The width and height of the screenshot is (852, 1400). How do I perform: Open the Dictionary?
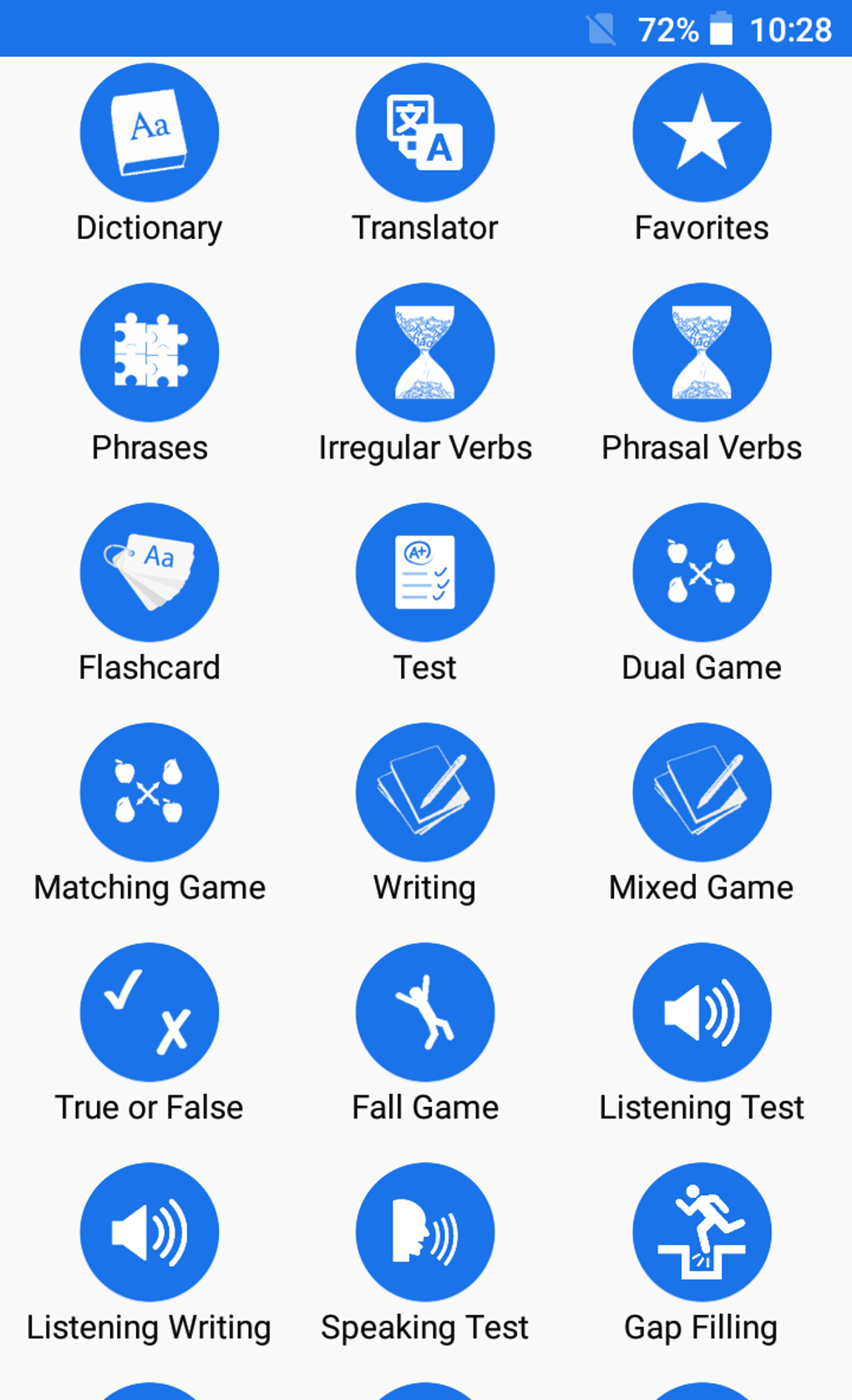coord(150,133)
